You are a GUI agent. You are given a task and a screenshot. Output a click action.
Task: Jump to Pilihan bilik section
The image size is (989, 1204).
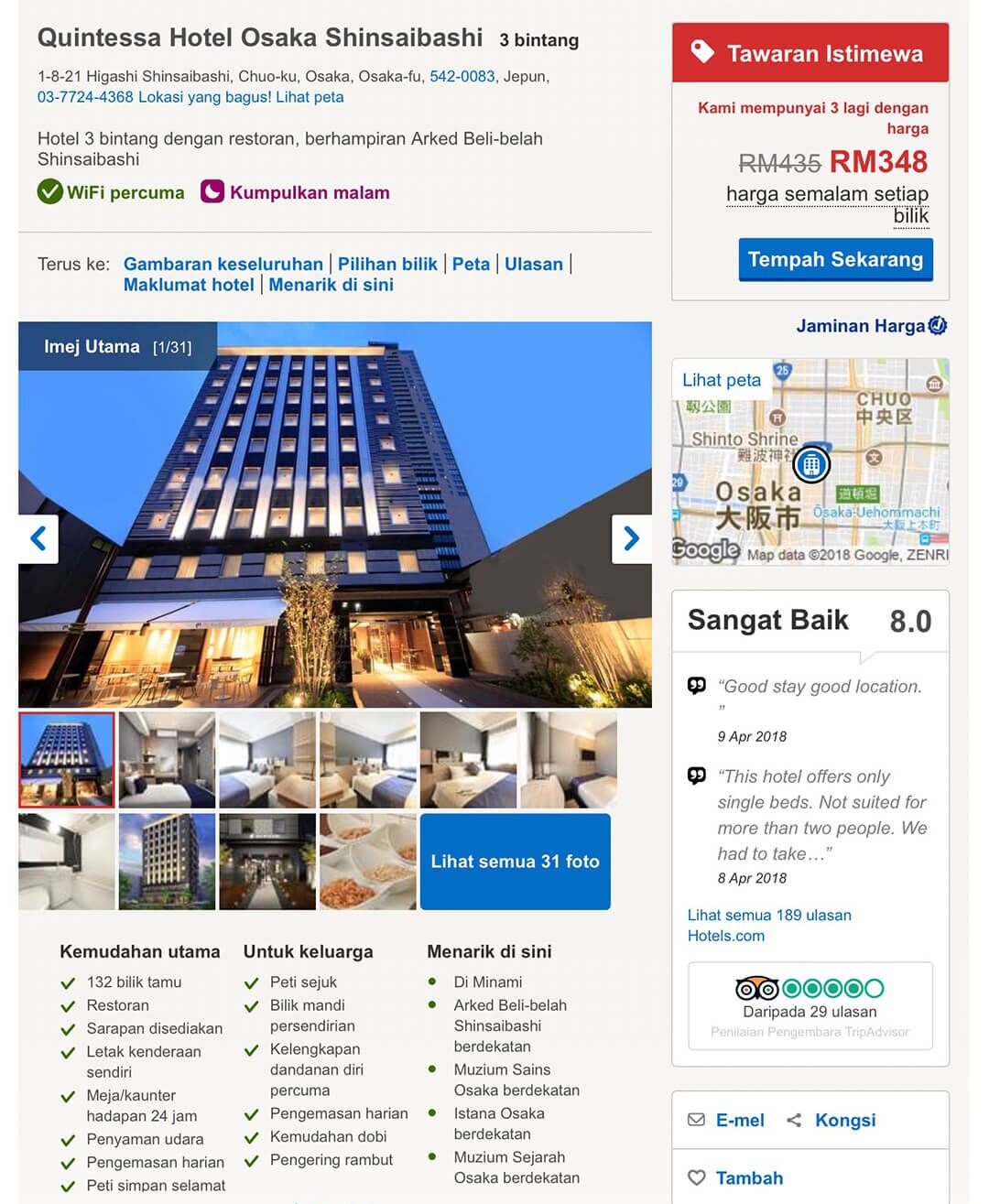(387, 264)
